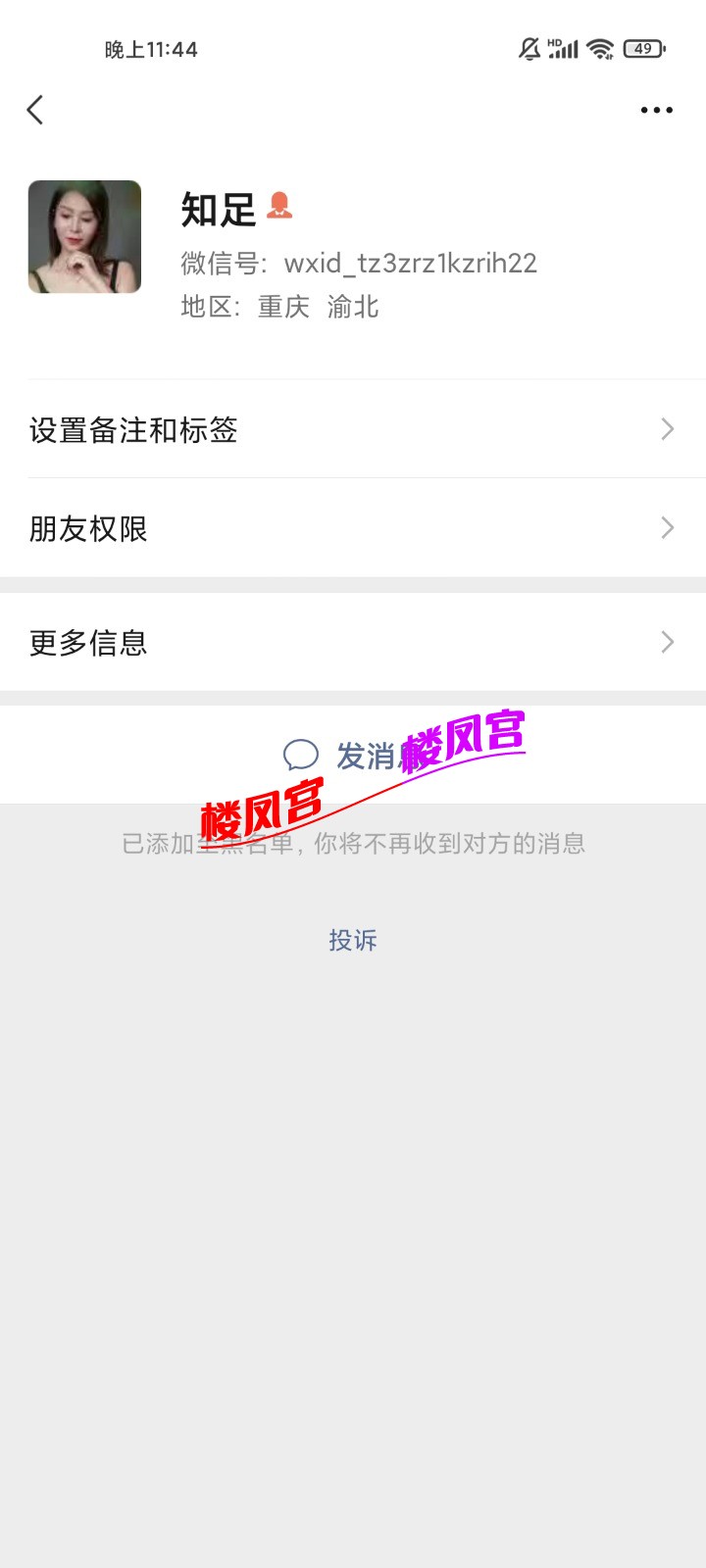This screenshot has height=1568, width=706.
Task: Open 设置备注和标签 via its chevron
Action: pyautogui.click(x=668, y=430)
